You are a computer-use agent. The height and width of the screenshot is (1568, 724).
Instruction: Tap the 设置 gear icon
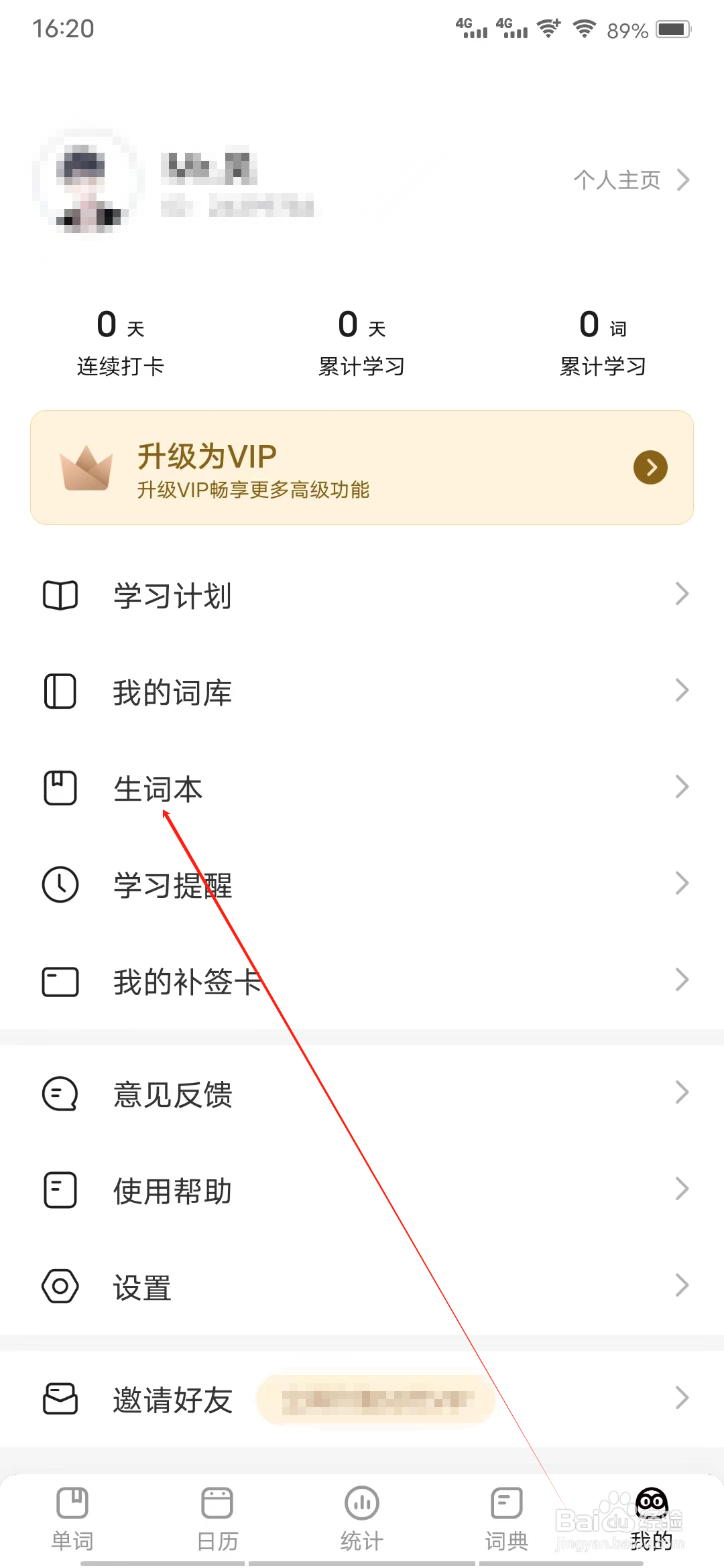pyautogui.click(x=60, y=1286)
